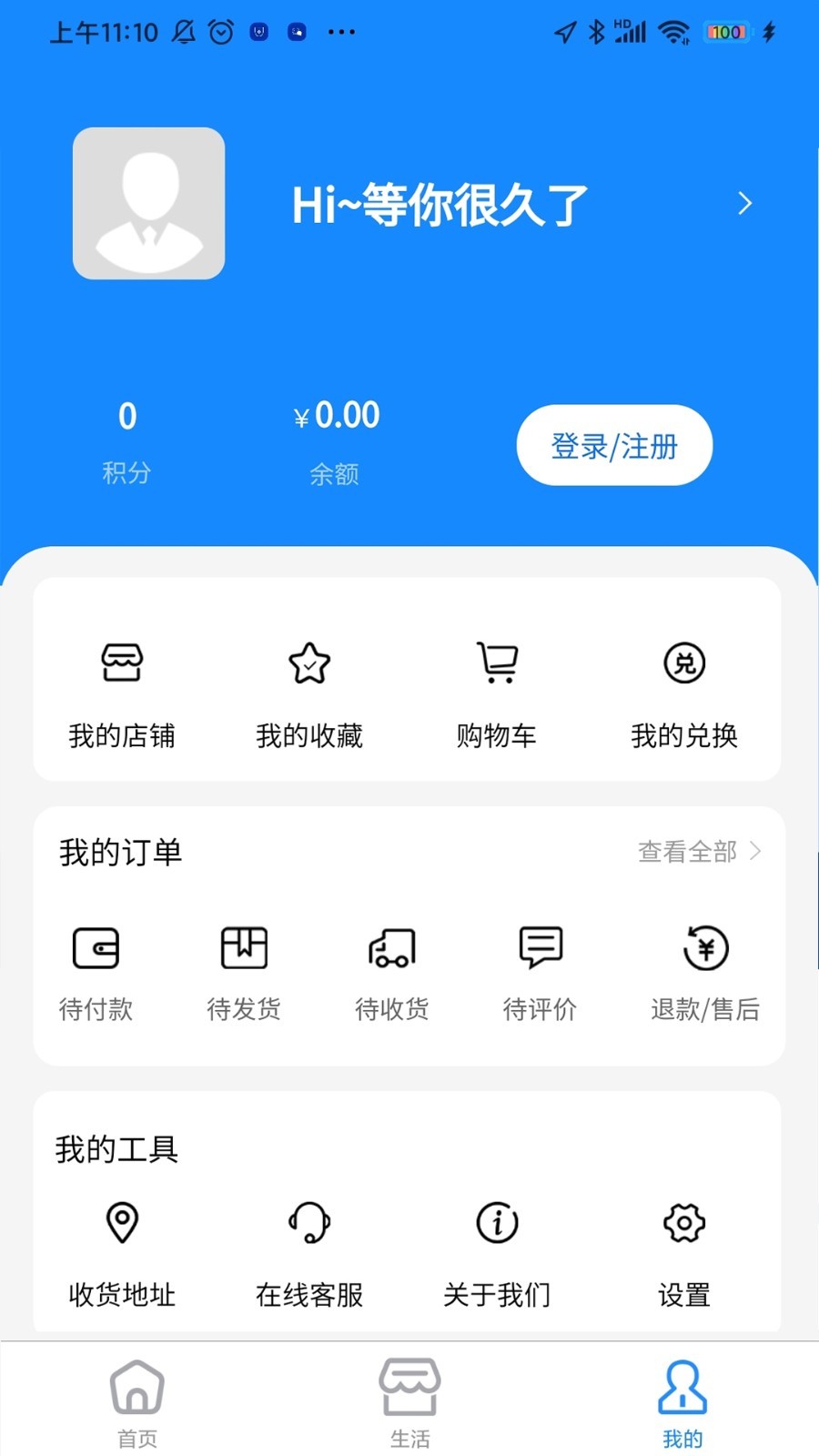Open 待发货 orders

coord(244,974)
